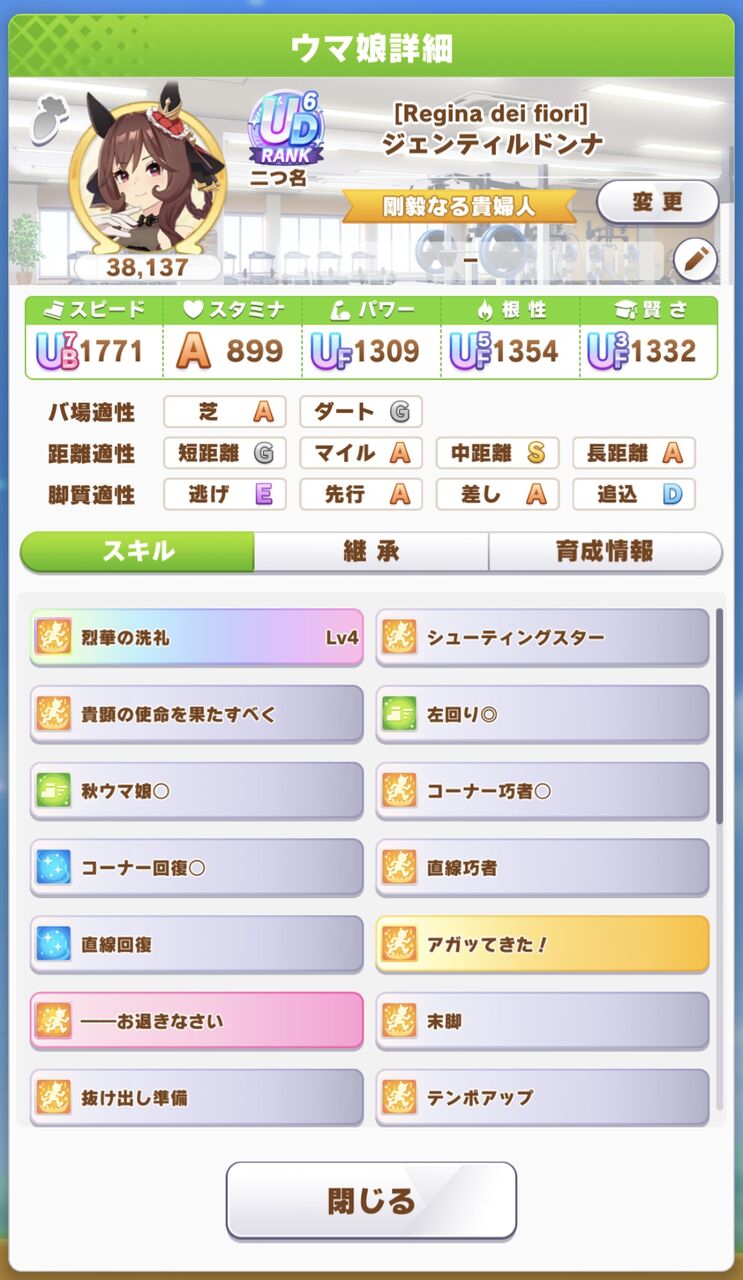This screenshot has height=1280, width=743.
Task: Tap the 変更 button to change the title
Action: pyautogui.click(x=657, y=202)
